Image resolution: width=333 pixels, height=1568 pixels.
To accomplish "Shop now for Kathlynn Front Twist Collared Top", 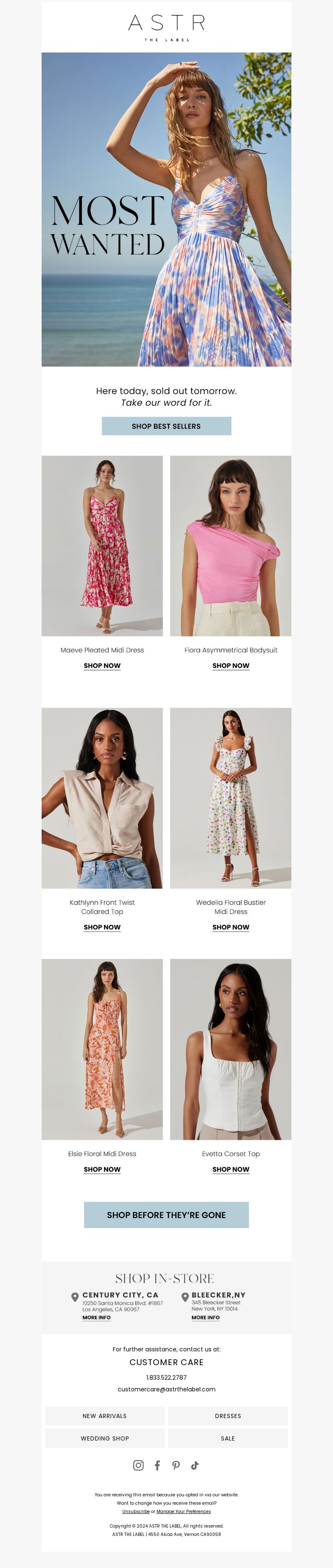I will point(102,927).
